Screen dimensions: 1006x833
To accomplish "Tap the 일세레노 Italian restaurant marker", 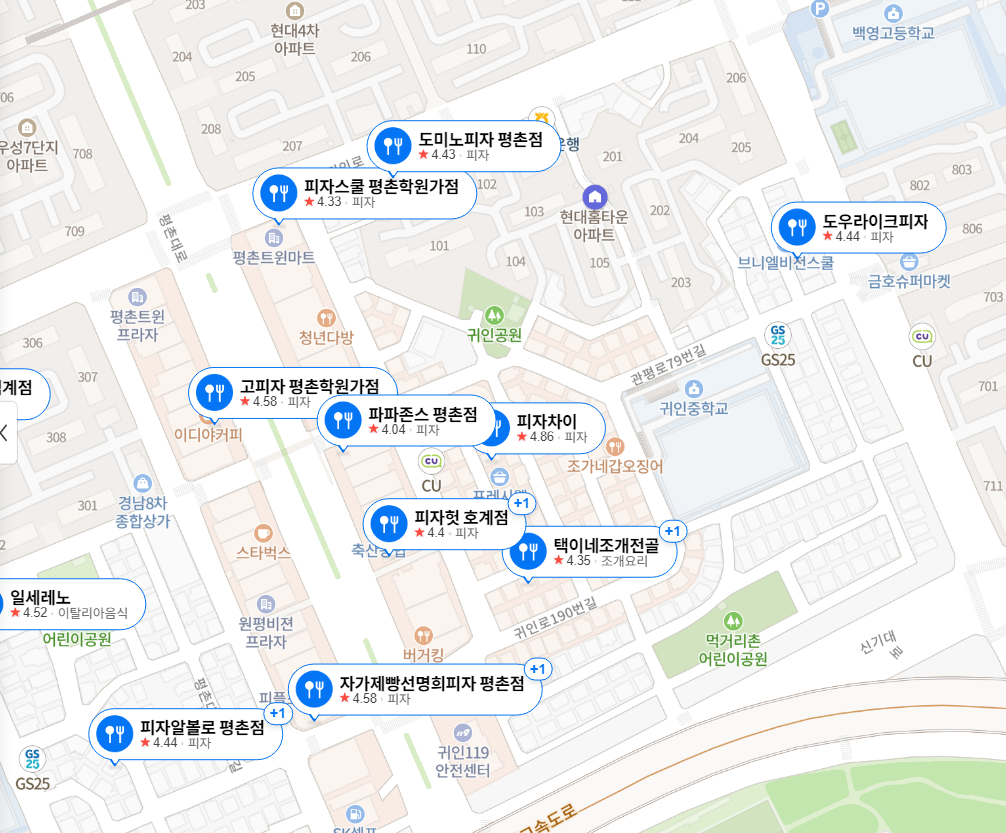I will 68,604.
